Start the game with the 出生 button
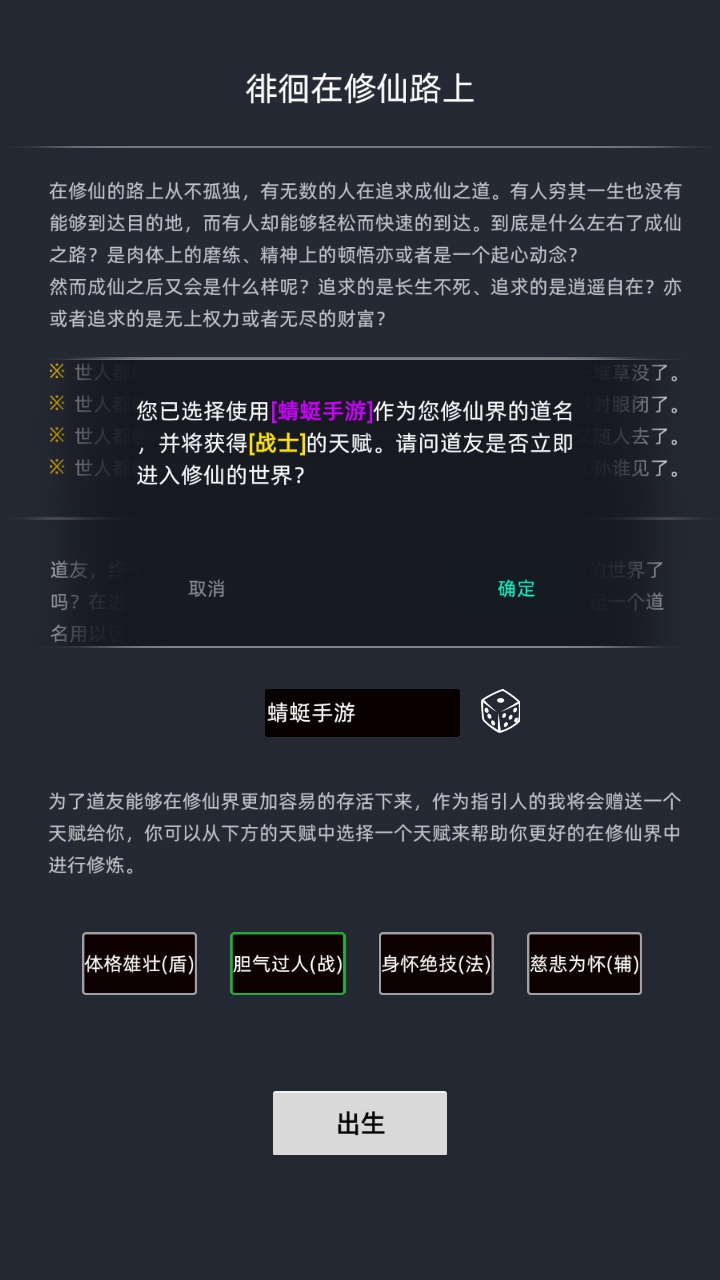The width and height of the screenshot is (720, 1280). pyautogui.click(x=359, y=1122)
